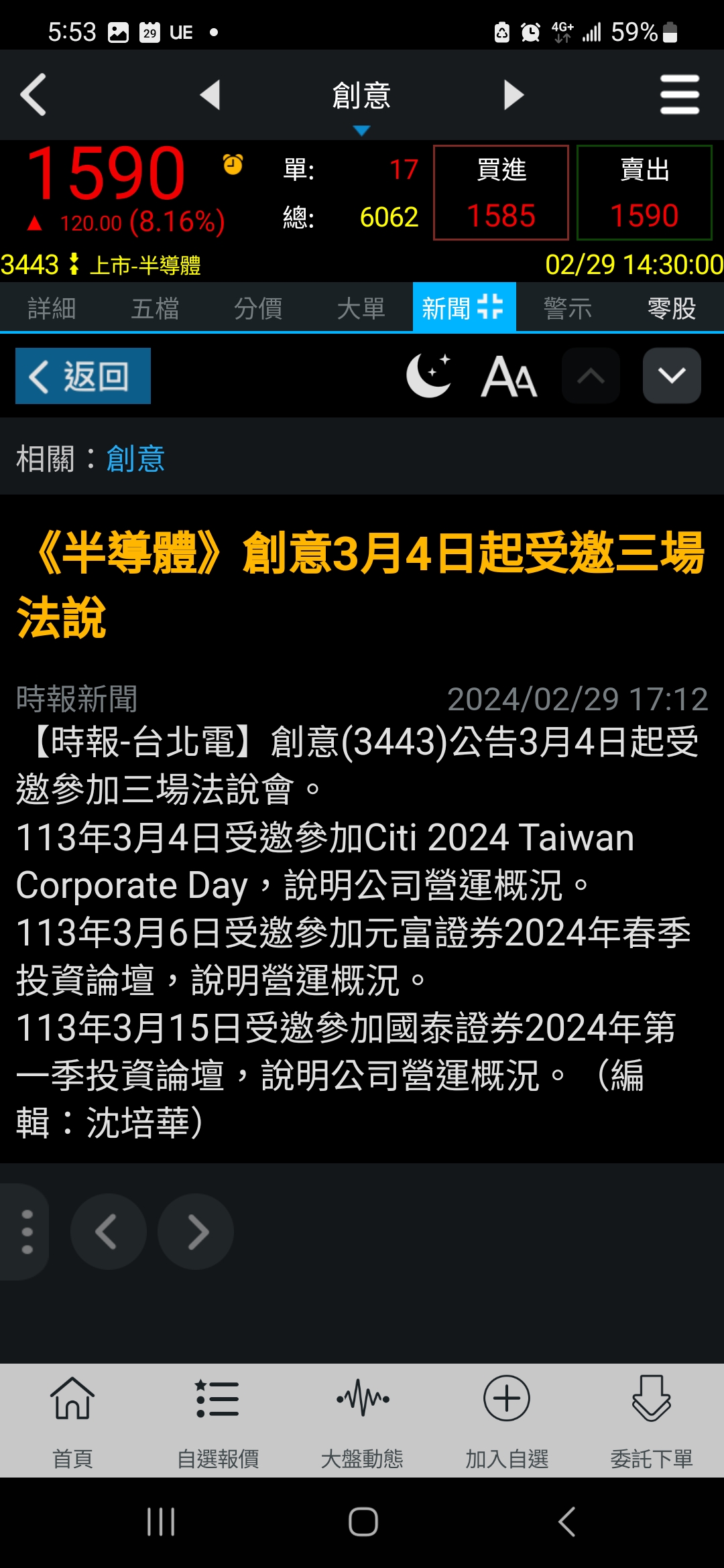Go back using the top-left arrow

(x=34, y=94)
